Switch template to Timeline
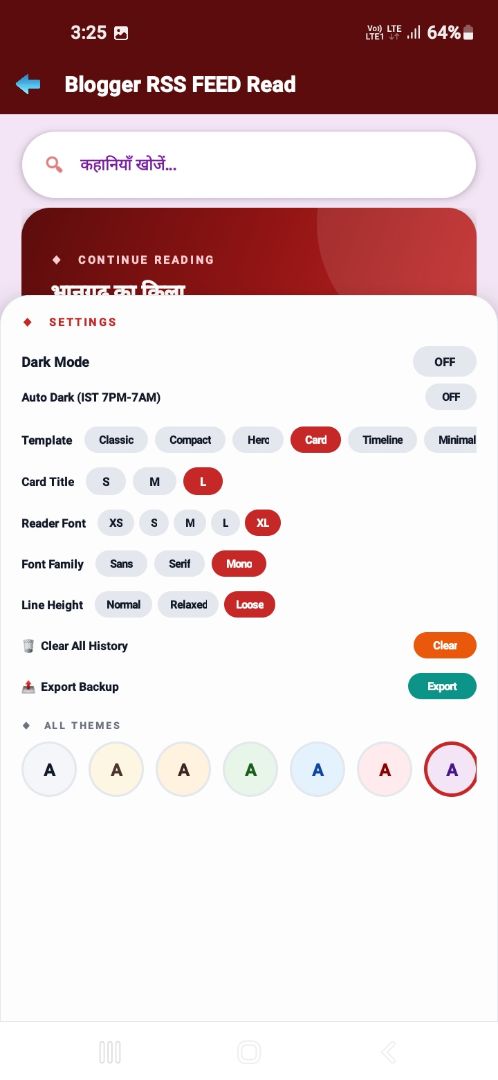The height and width of the screenshot is (1080, 498). point(382,439)
